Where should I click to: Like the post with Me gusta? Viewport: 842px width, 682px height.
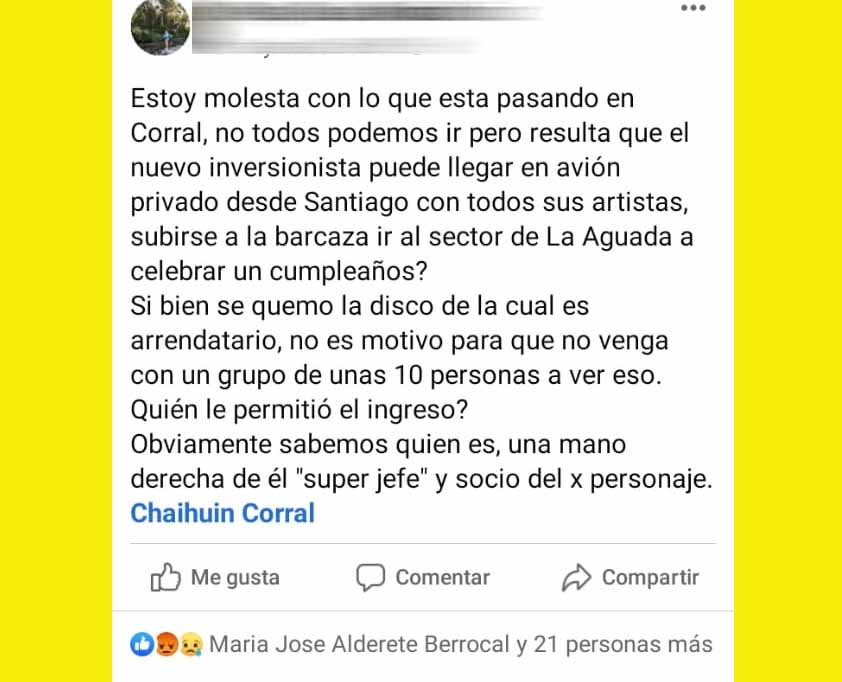(x=215, y=577)
